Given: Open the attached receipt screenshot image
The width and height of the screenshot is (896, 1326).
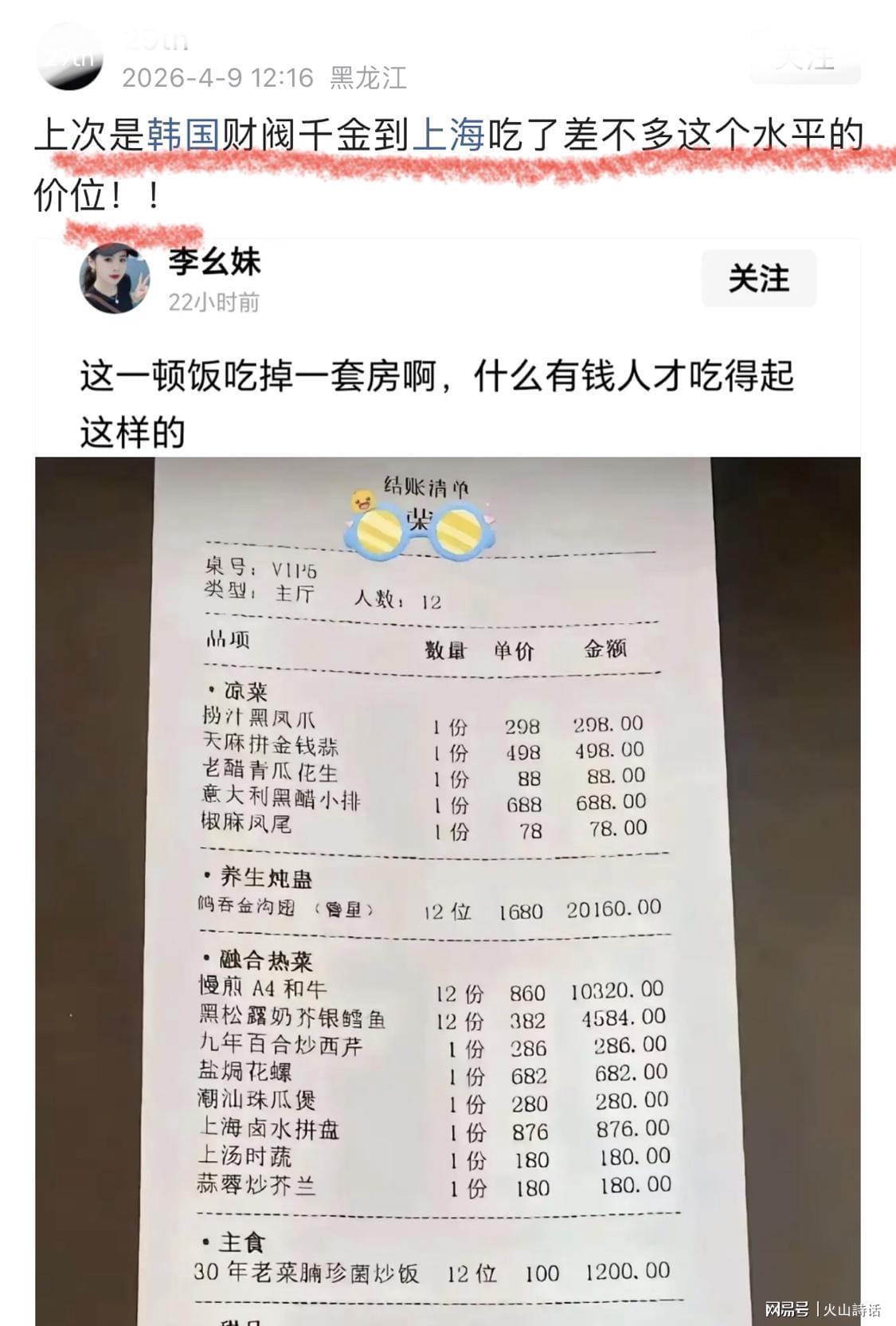Looking at the screenshot, I should point(448,877).
